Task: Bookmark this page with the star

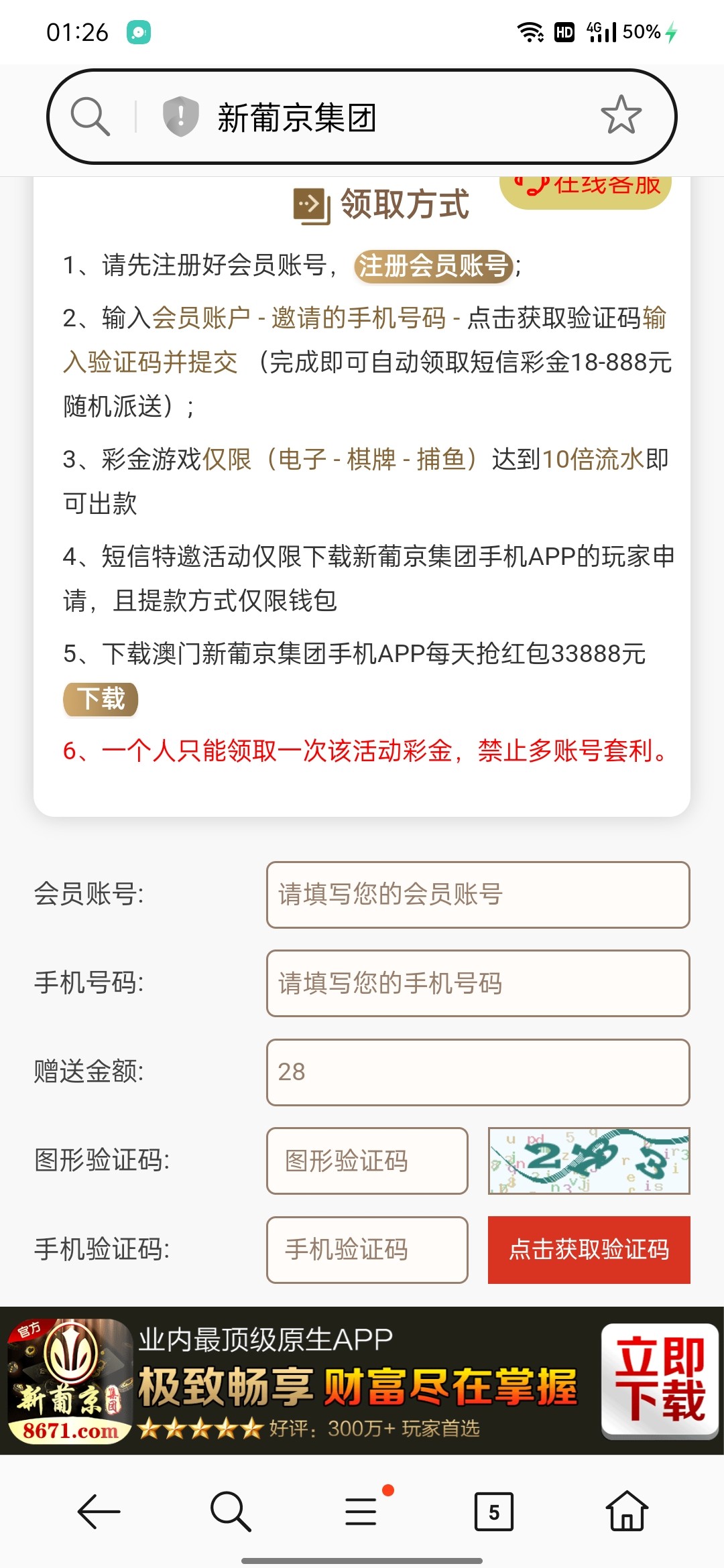Action: pos(621,115)
